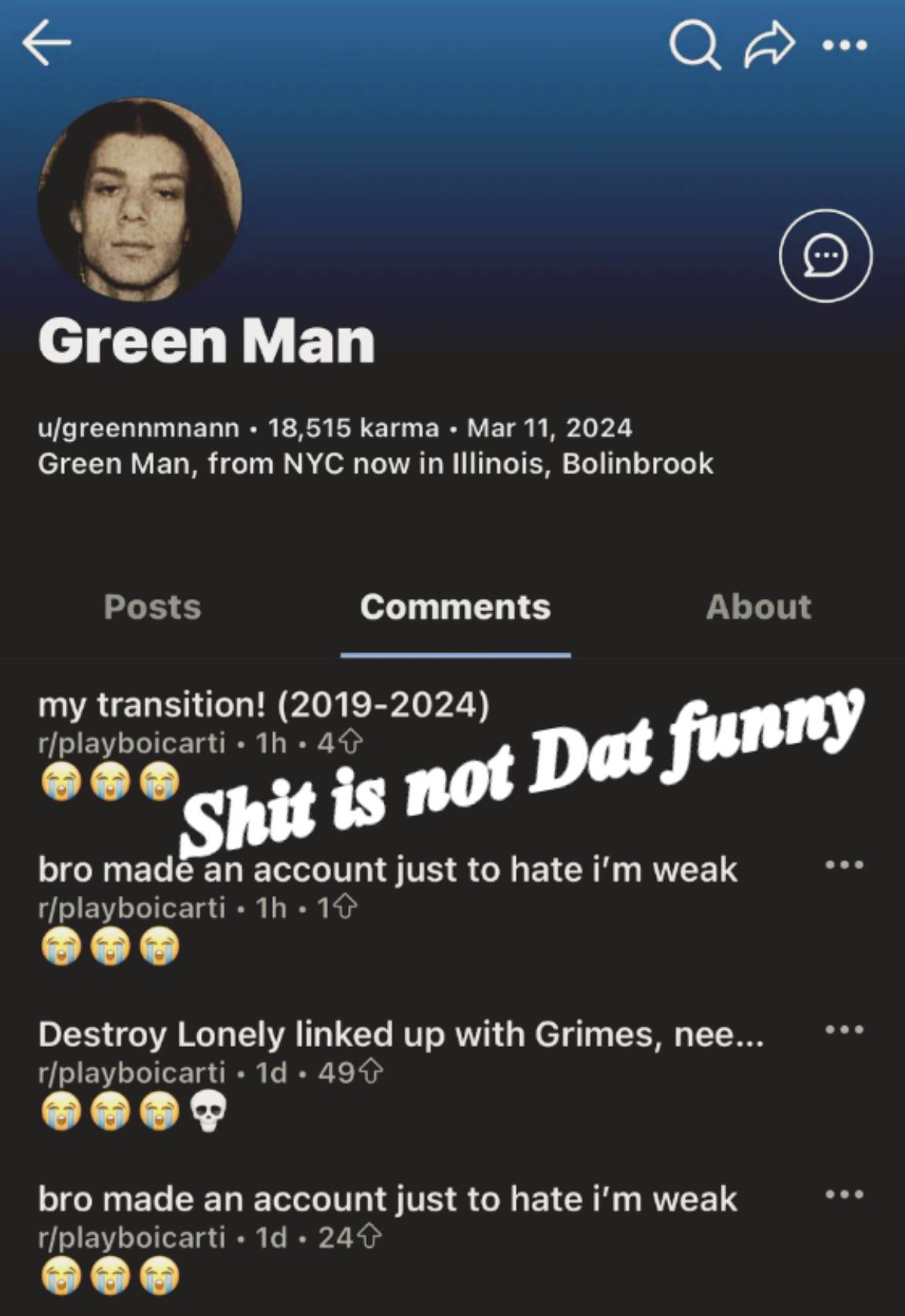
Task: Open the profile overflow menu
Action: [x=845, y=46]
